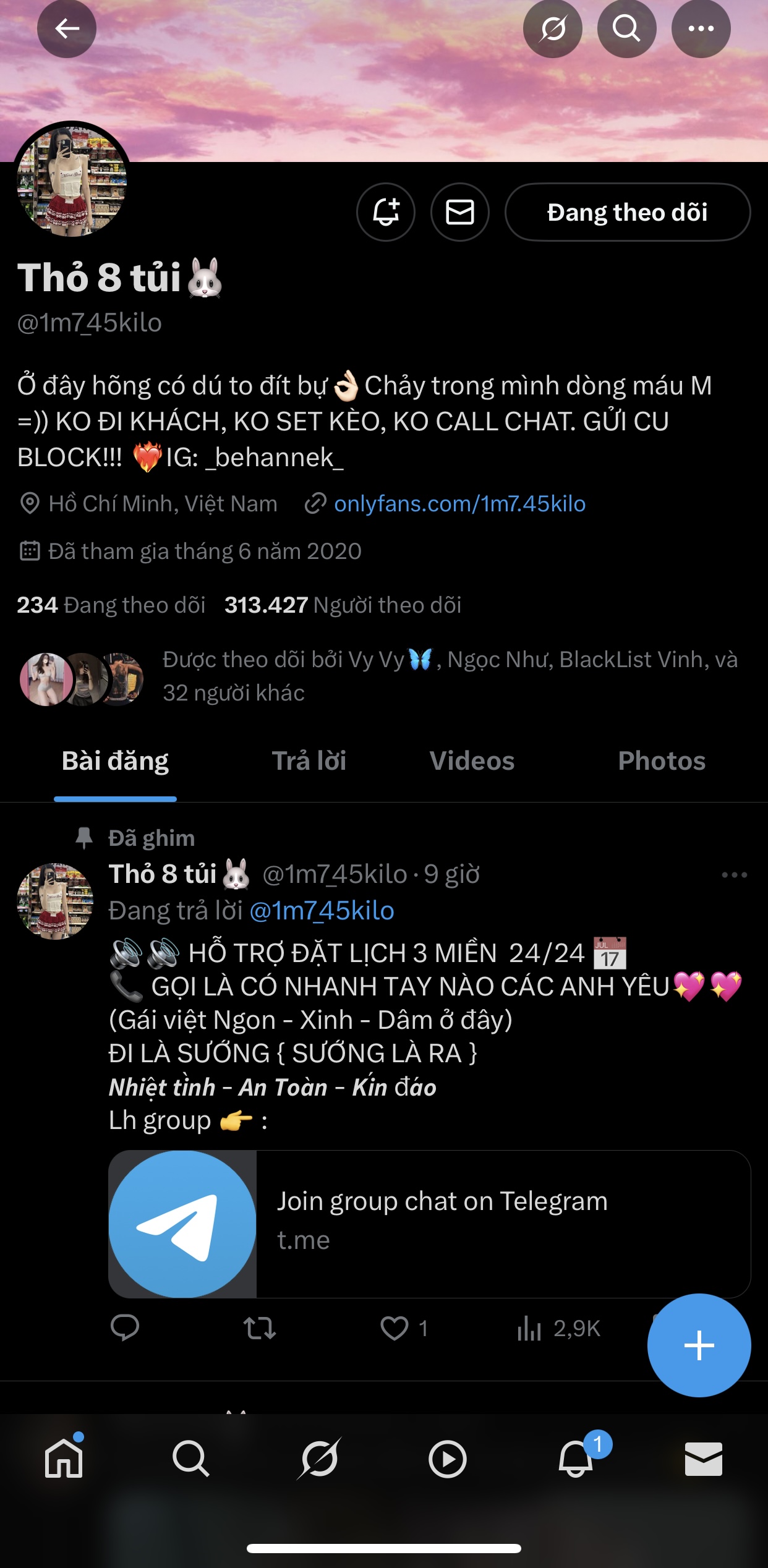
Task: Go back with the arrow button
Action: (x=67, y=28)
